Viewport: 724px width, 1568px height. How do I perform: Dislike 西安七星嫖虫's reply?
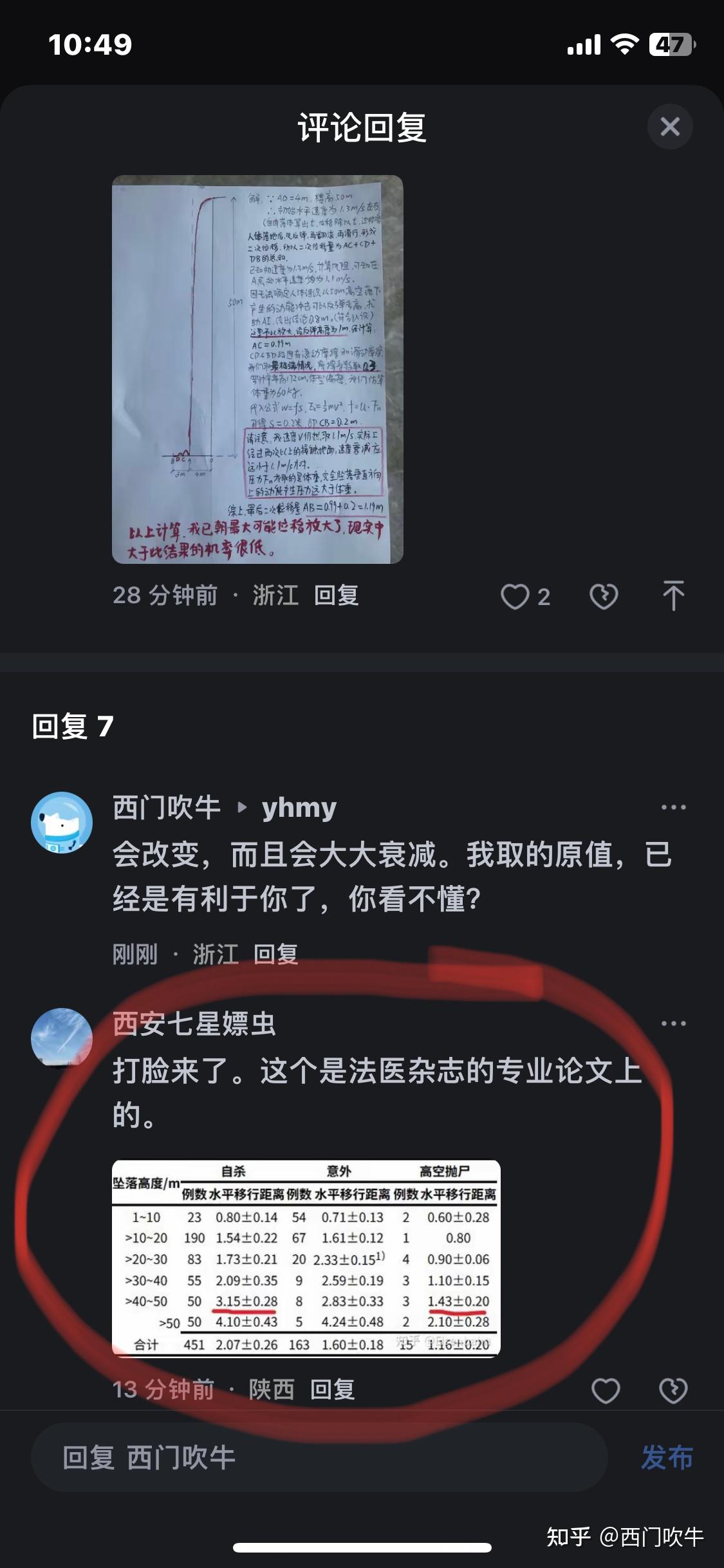point(673,1390)
